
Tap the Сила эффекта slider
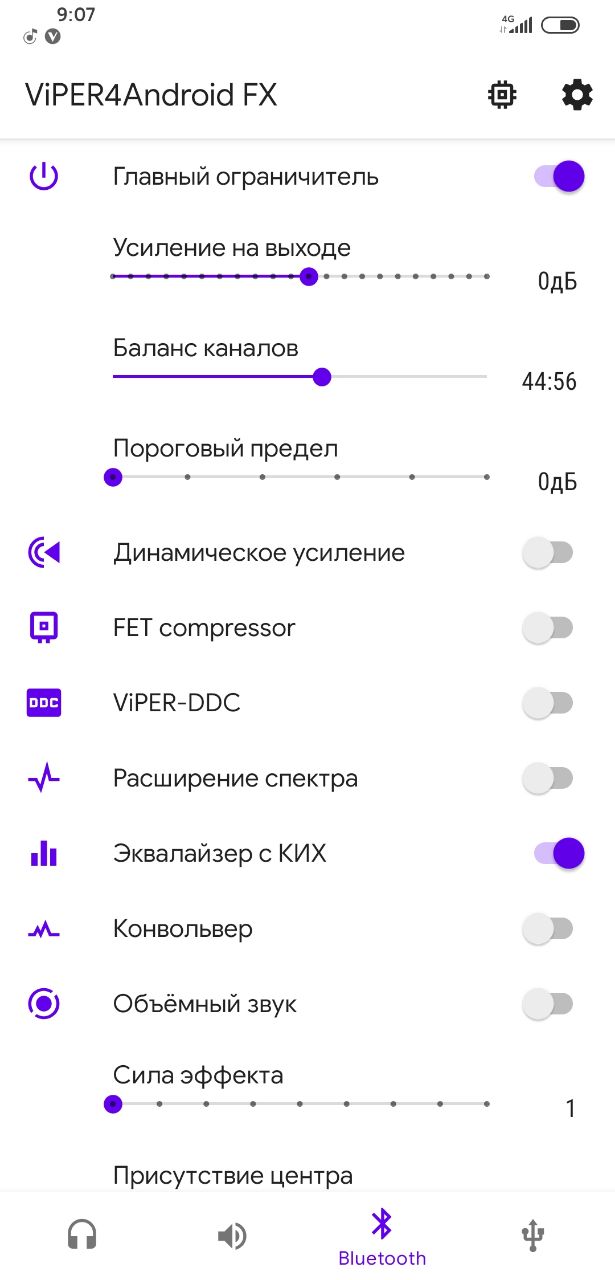[300, 1104]
